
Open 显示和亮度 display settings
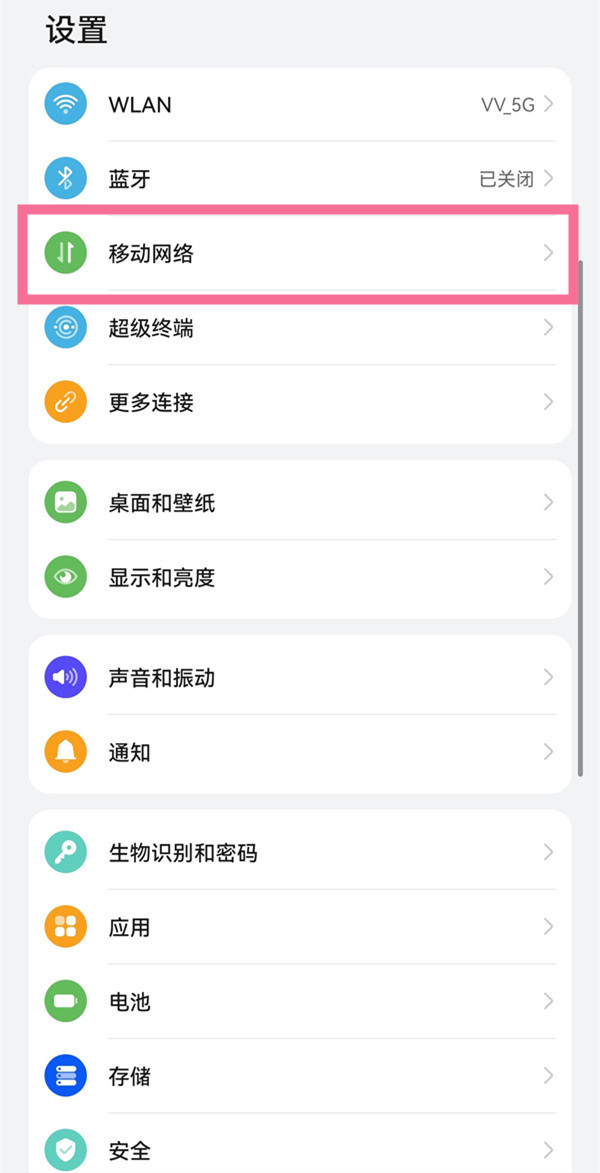pos(300,577)
